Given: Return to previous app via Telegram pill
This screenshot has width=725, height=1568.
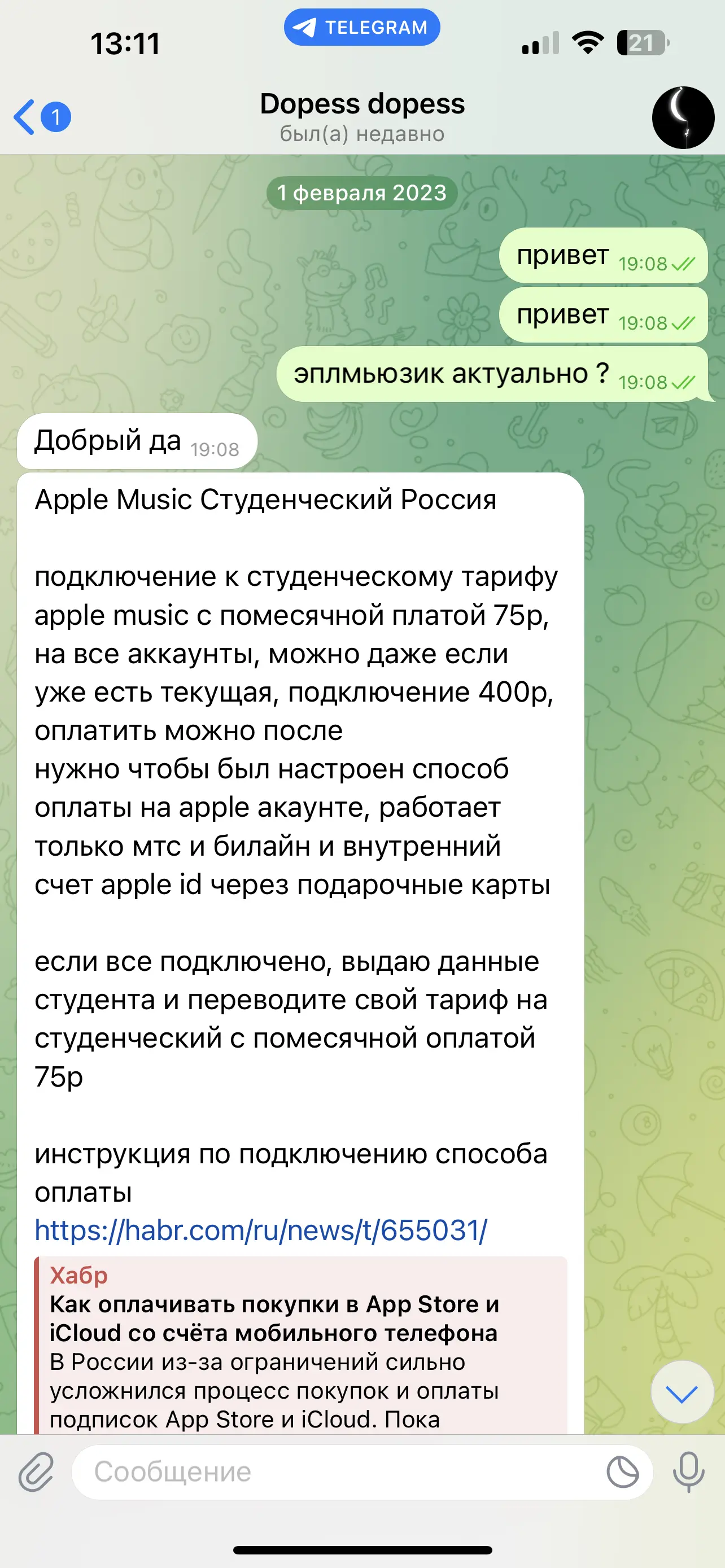Looking at the screenshot, I should pyautogui.click(x=361, y=28).
